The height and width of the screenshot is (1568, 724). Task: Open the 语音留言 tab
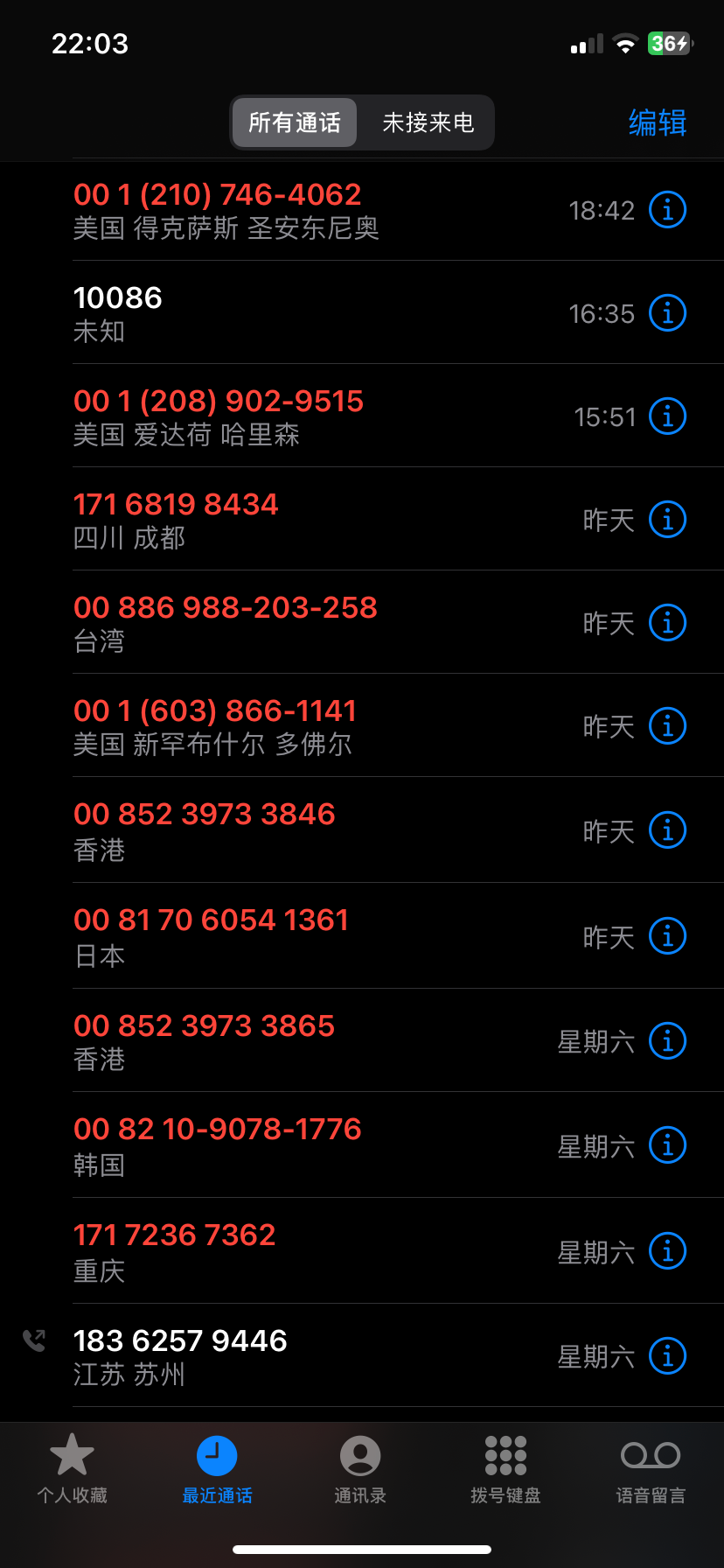651,1470
